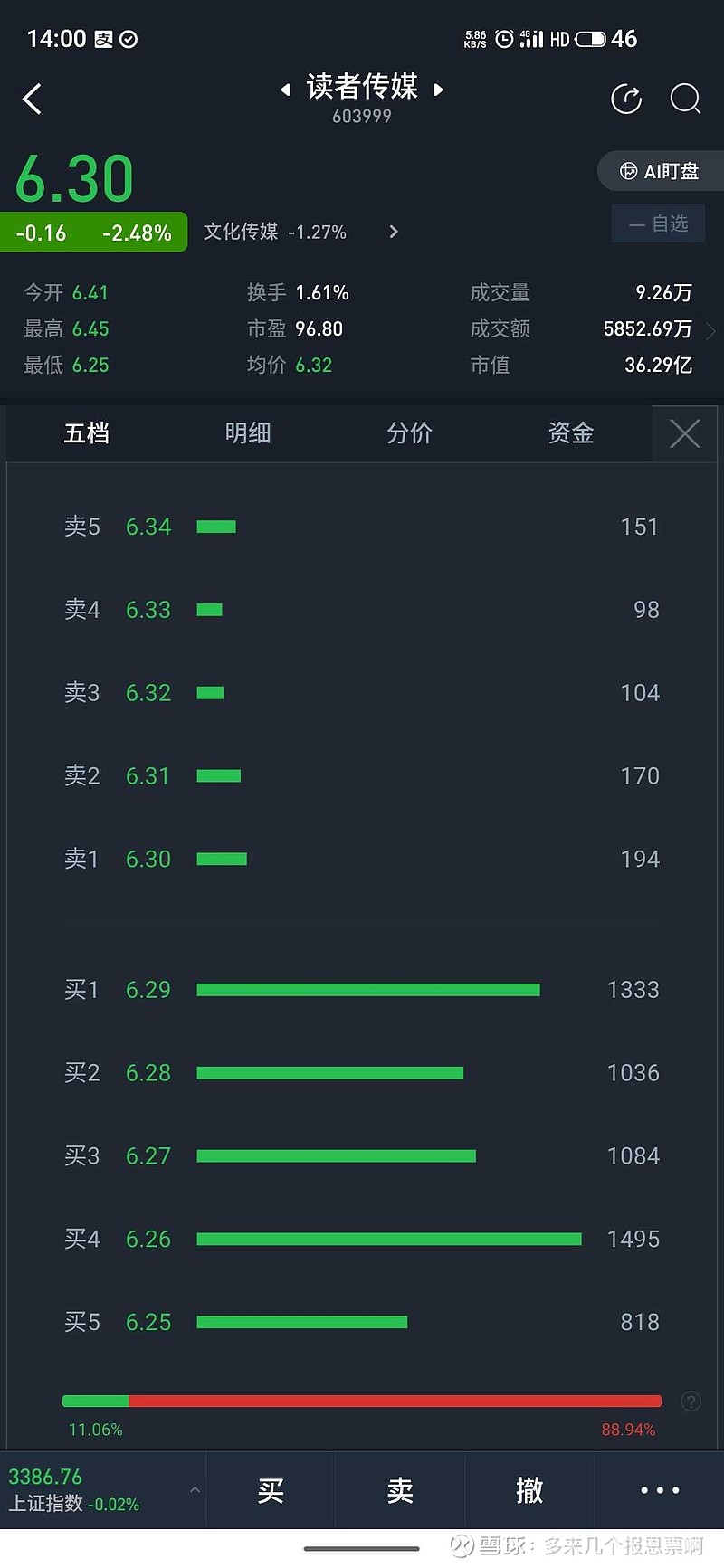
Task: Refresh the stock quote
Action: 626,99
